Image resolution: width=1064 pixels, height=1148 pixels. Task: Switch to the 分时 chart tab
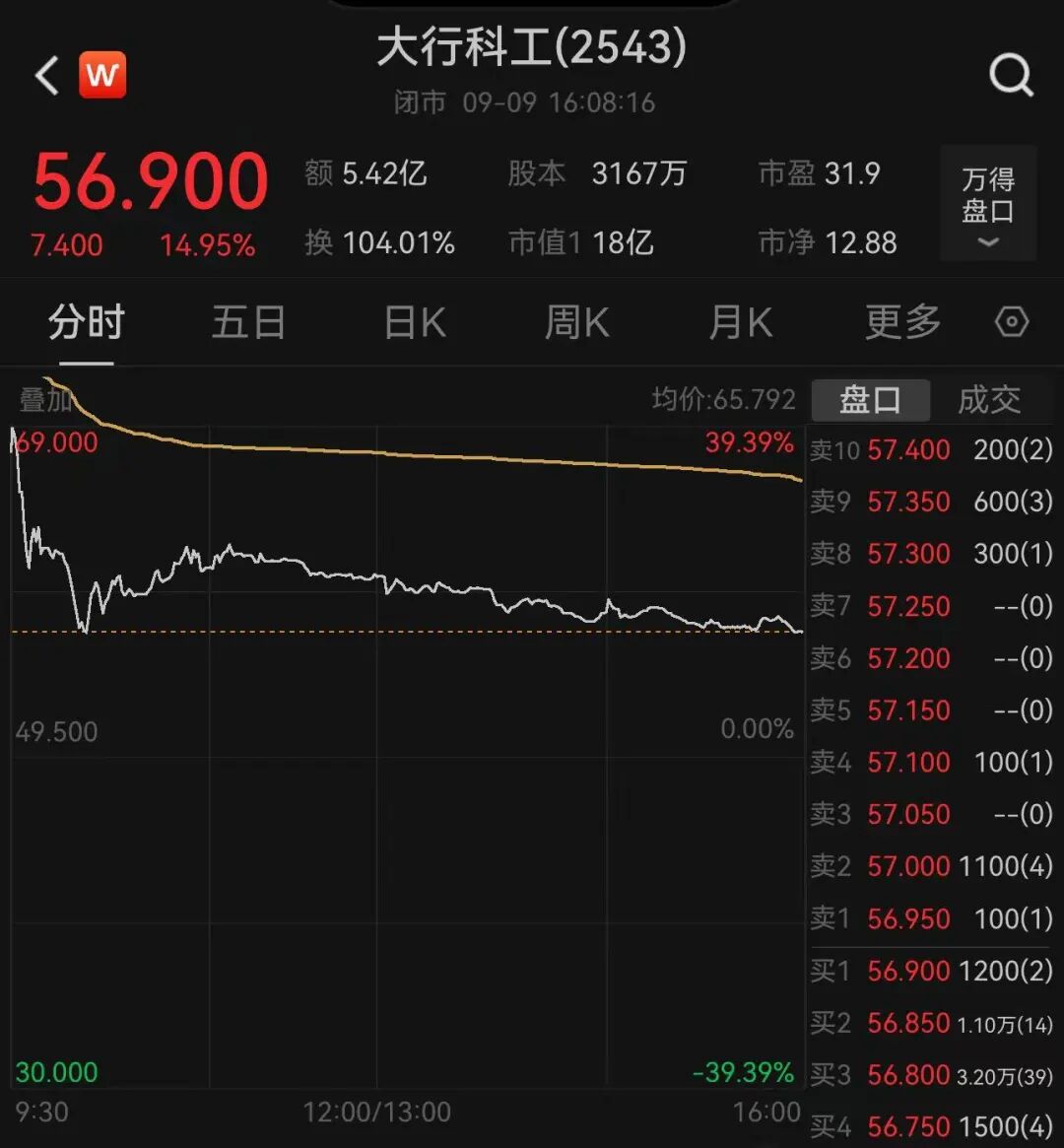coord(87,323)
